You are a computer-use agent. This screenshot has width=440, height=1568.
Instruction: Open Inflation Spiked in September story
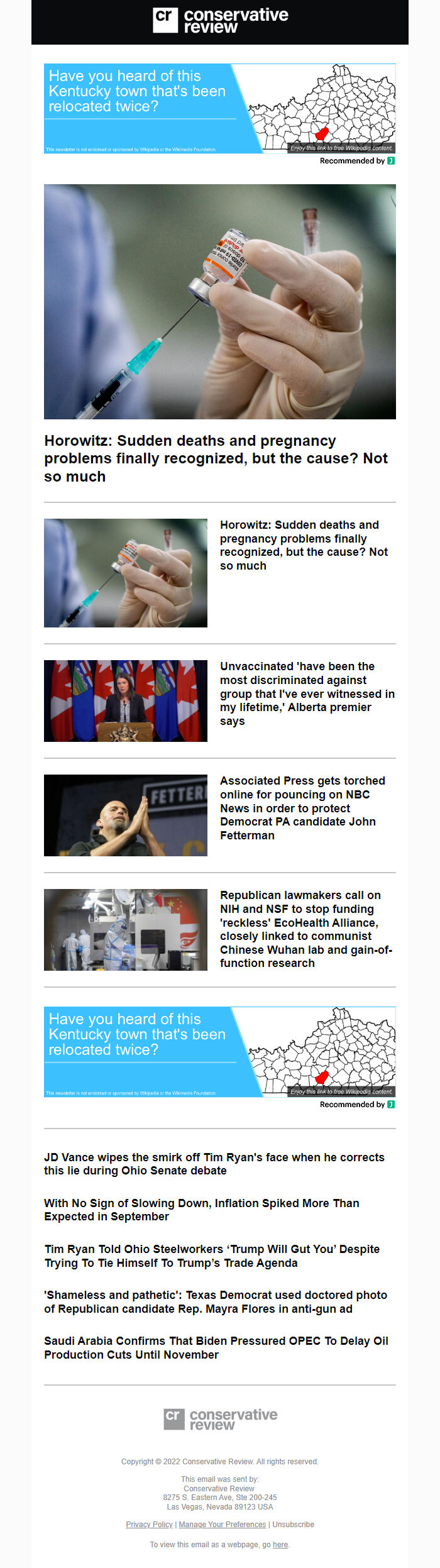pos(201,1210)
